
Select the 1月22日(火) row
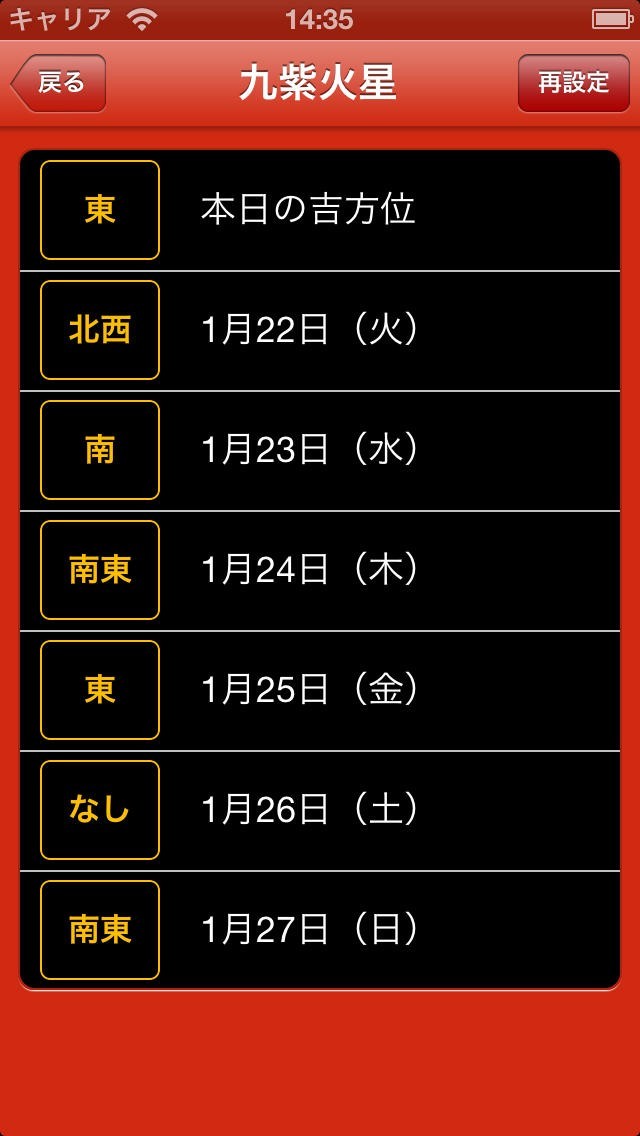click(320, 330)
